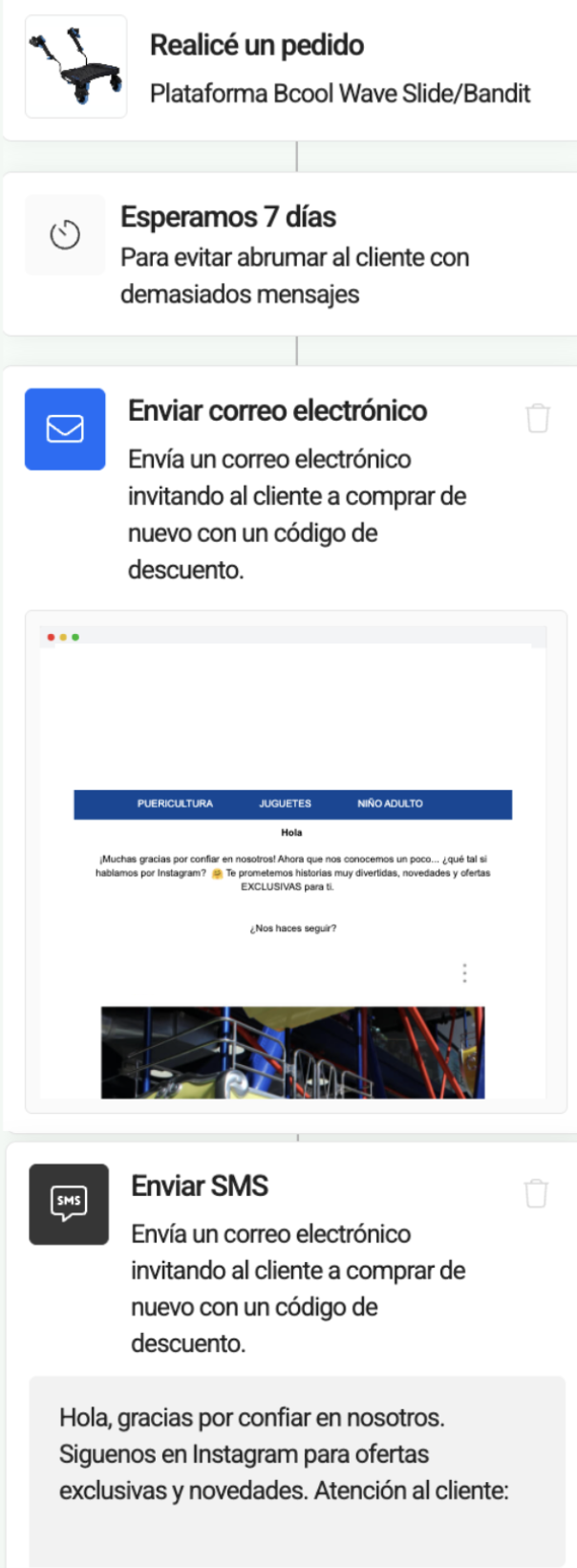577x1568 pixels.
Task: Open the email template preview
Action: pos(295,860)
